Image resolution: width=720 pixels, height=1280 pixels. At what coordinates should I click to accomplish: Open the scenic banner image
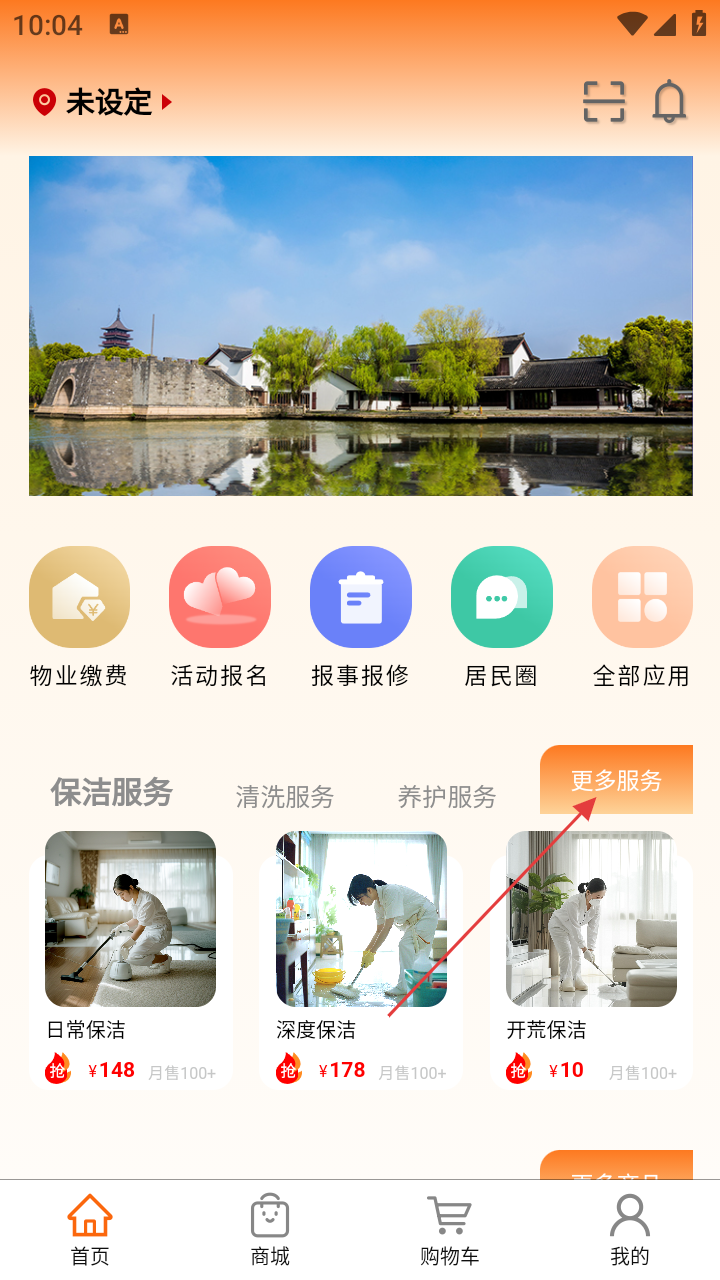coord(360,326)
